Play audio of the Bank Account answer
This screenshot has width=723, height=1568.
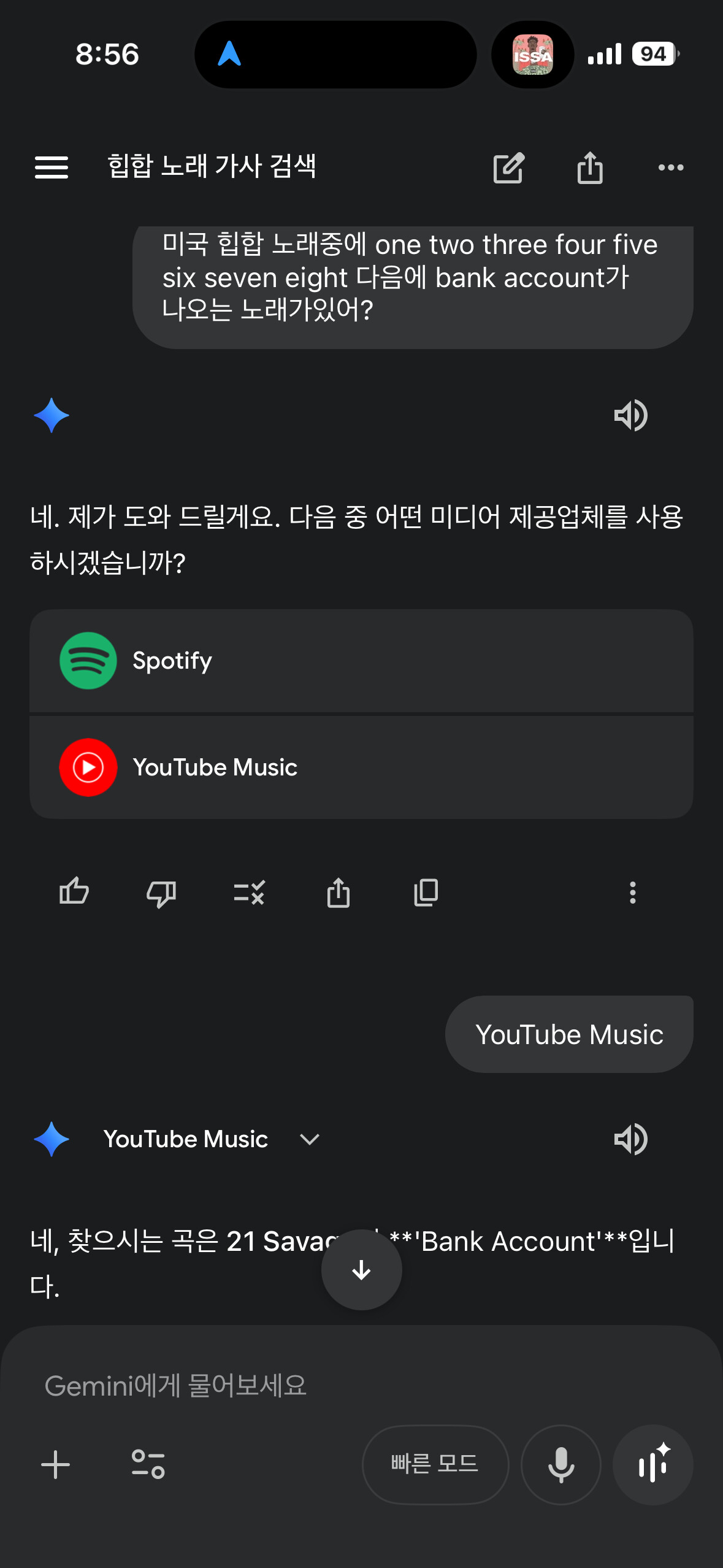tap(630, 1139)
